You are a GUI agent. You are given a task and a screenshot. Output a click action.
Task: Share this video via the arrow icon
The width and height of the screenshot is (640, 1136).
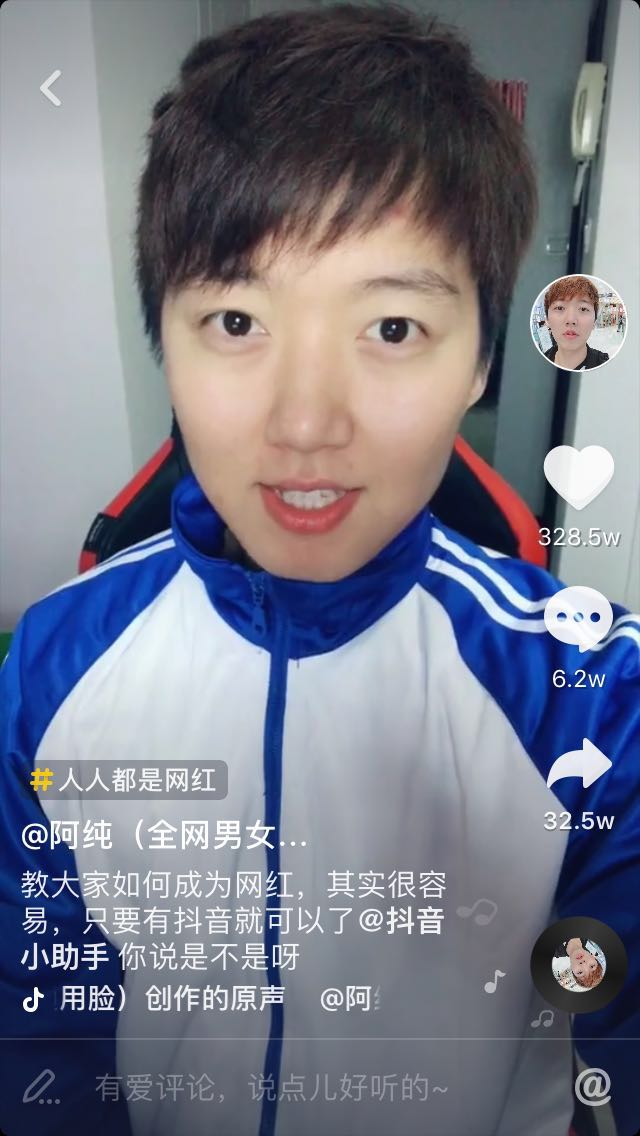coord(578,764)
